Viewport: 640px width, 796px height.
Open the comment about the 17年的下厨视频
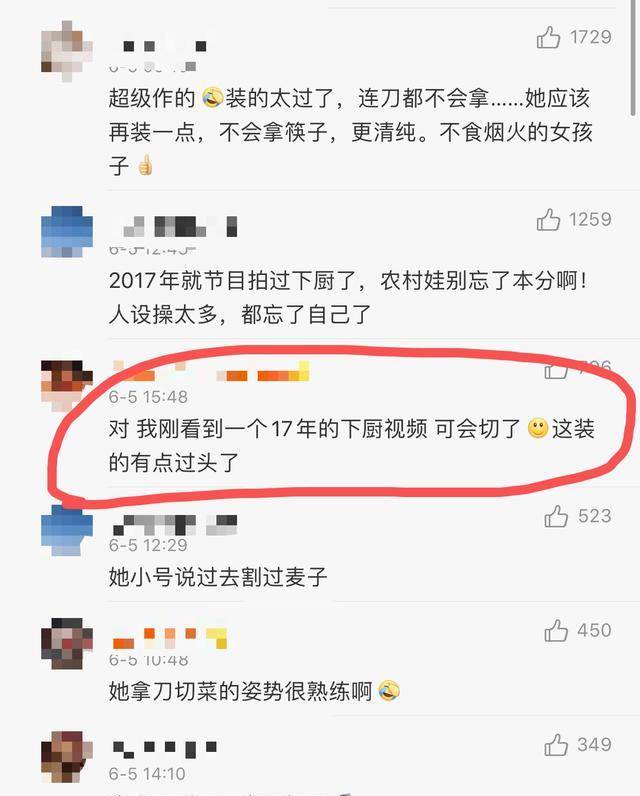click(330, 447)
